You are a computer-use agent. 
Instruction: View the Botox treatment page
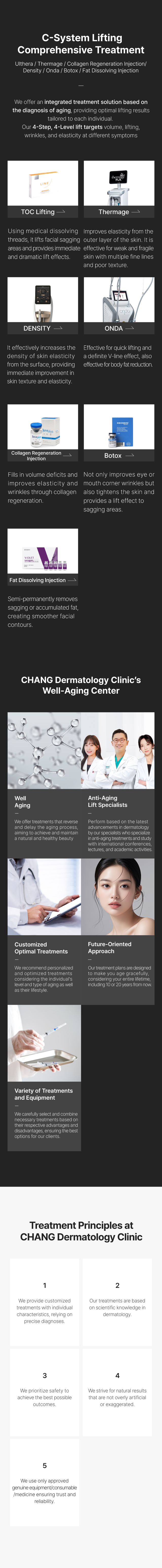pyautogui.click(x=119, y=455)
